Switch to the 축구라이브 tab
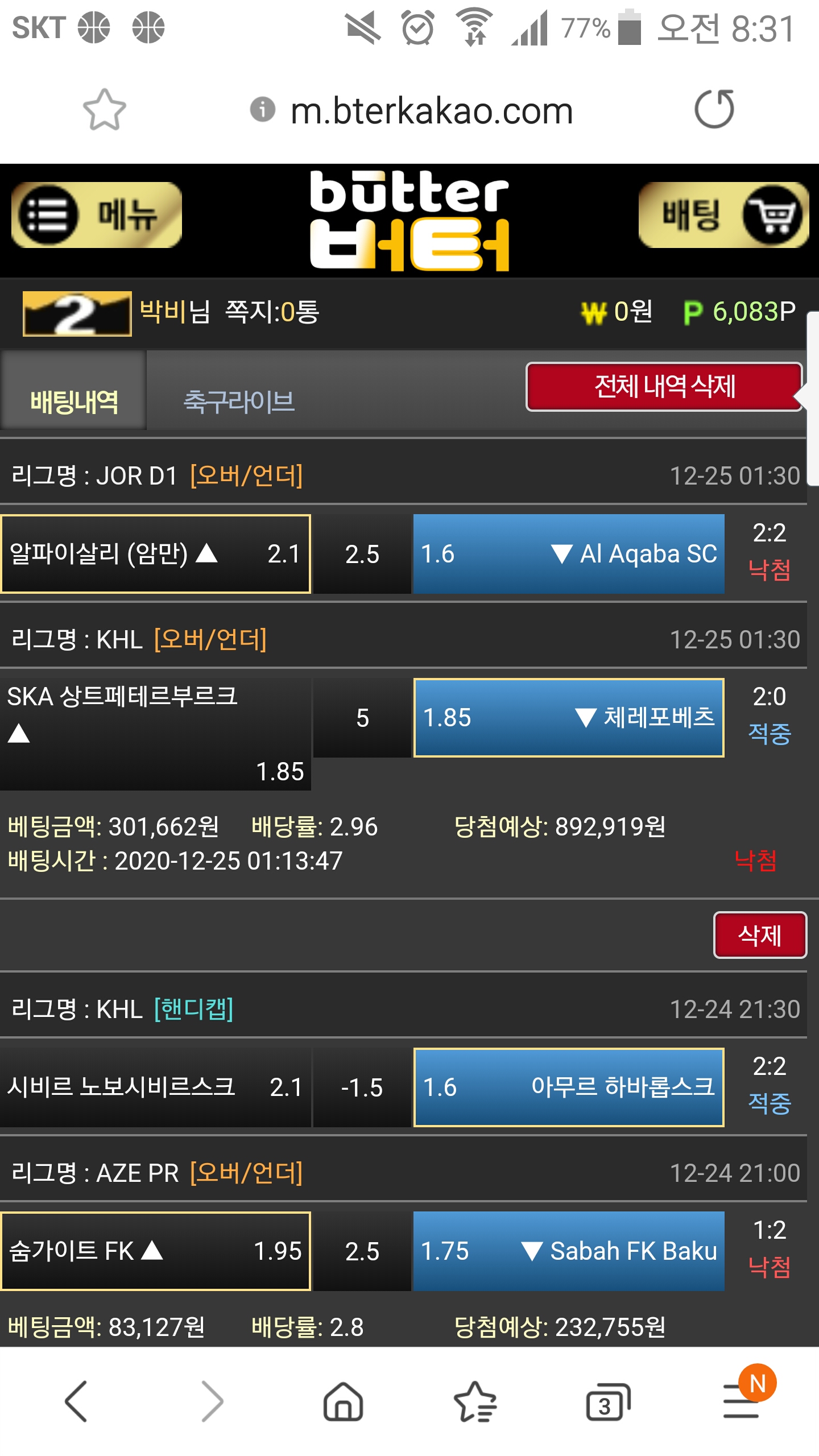819x1456 pixels. coord(239,402)
